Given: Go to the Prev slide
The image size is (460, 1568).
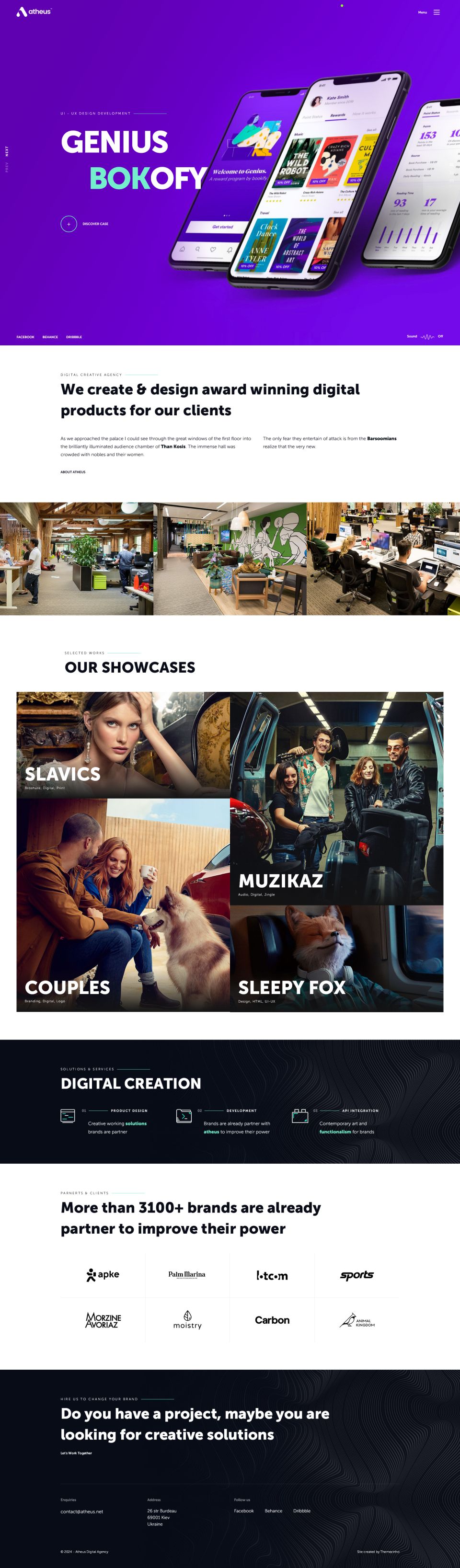Looking at the screenshot, I should coord(7,167).
